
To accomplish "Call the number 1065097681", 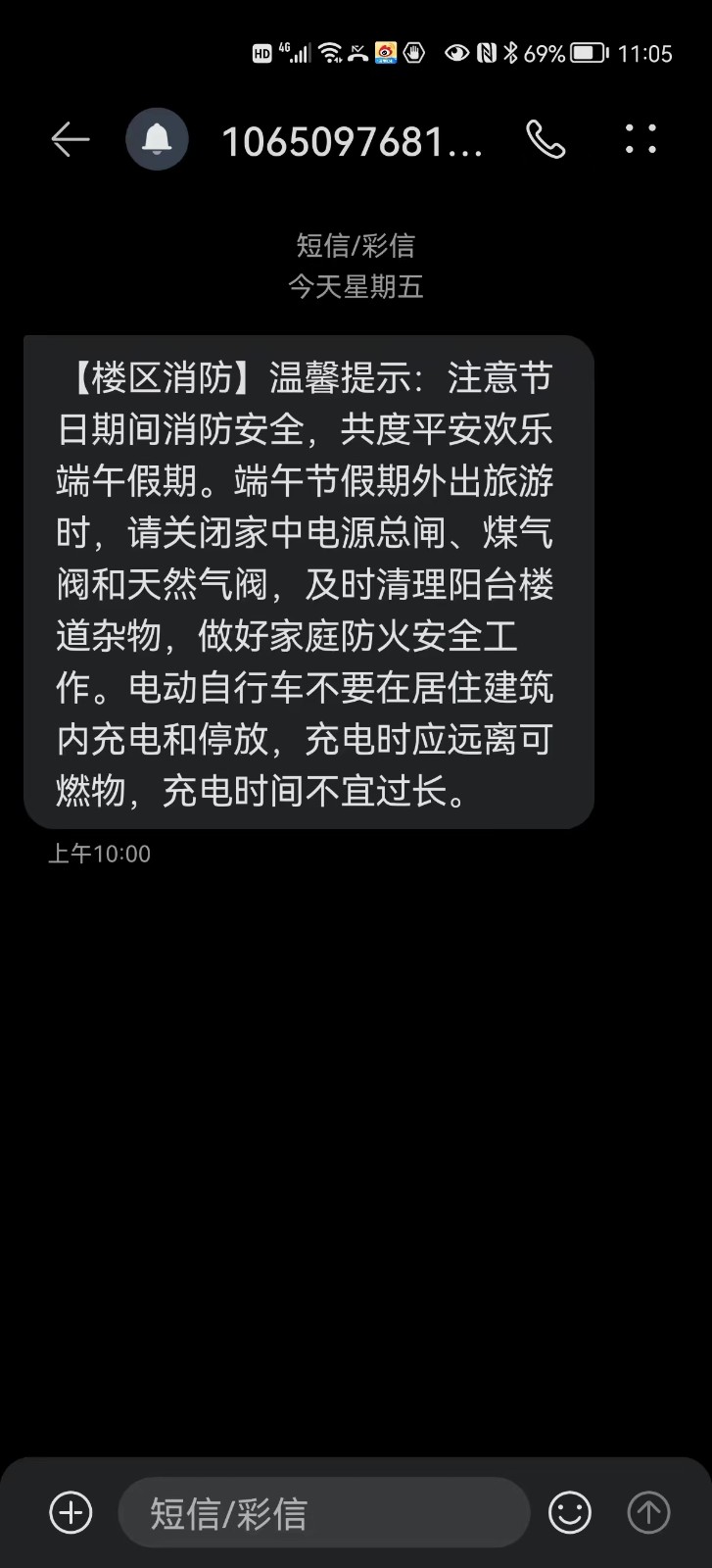I will click(545, 140).
